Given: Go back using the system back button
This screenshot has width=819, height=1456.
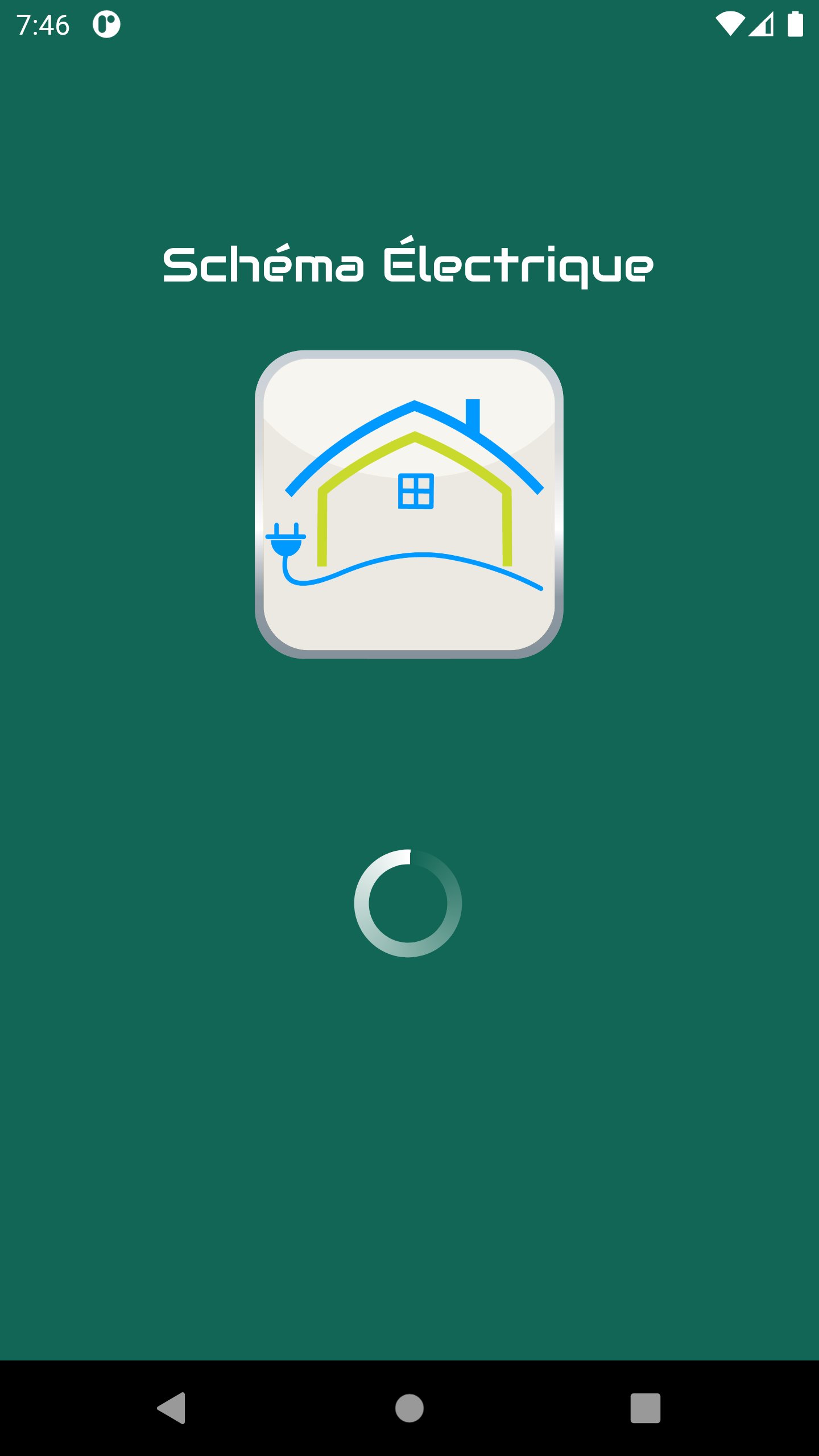Looking at the screenshot, I should click(x=172, y=1408).
